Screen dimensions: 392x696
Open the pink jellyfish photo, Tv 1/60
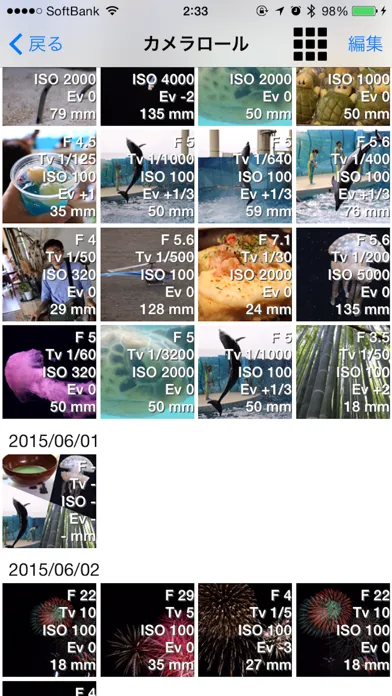49,372
